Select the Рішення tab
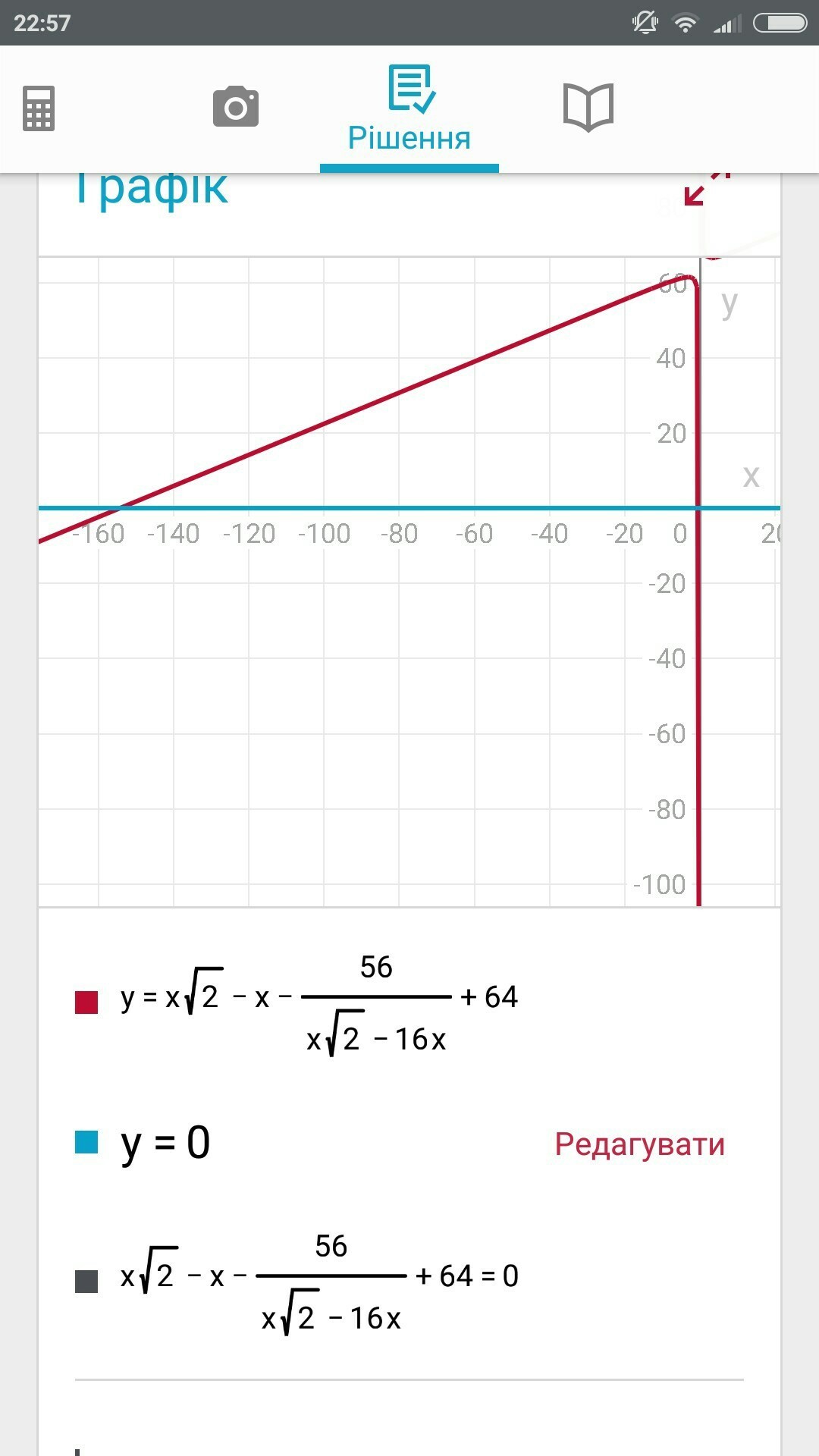This screenshot has width=819, height=1456. click(409, 110)
